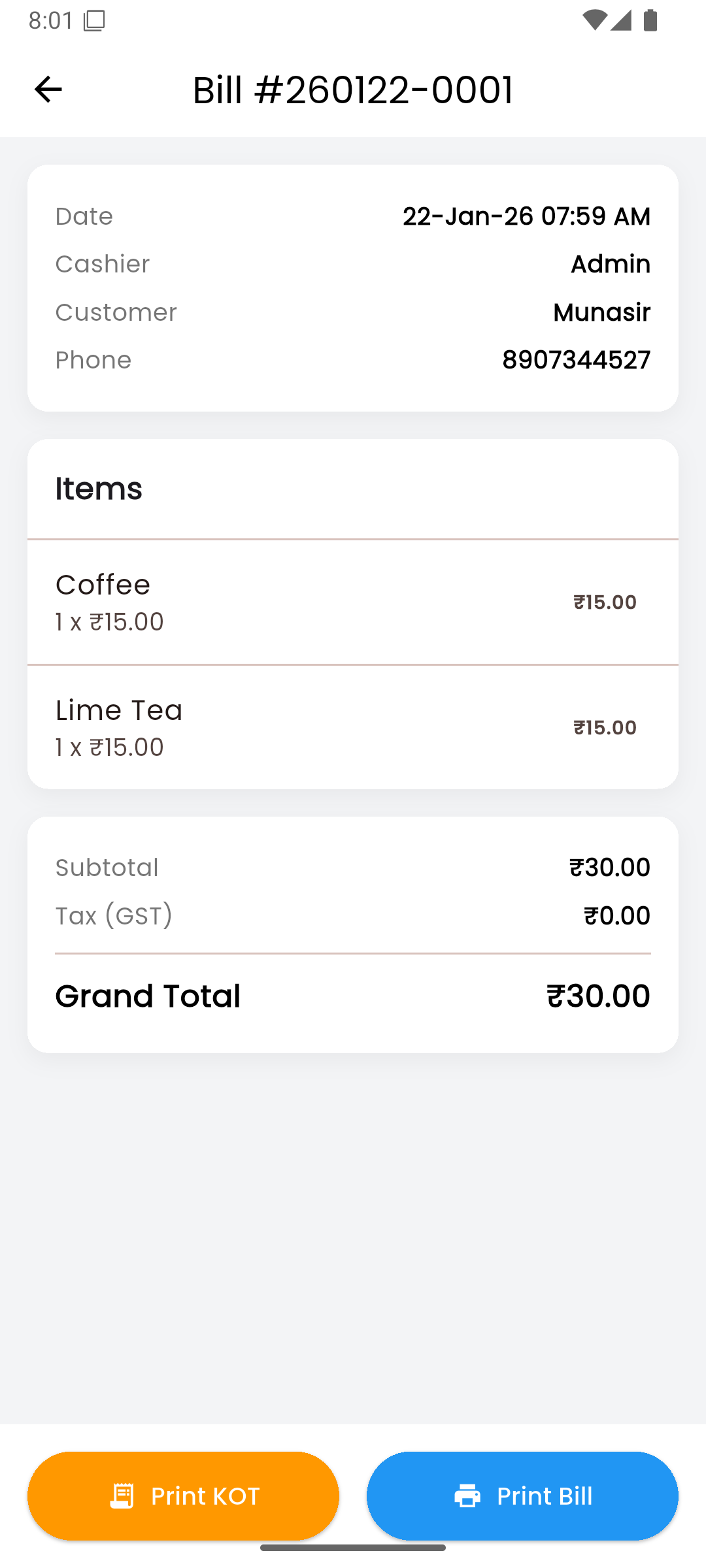
Task: Select the overlapping screens icon near the clock
Action: click(x=94, y=20)
